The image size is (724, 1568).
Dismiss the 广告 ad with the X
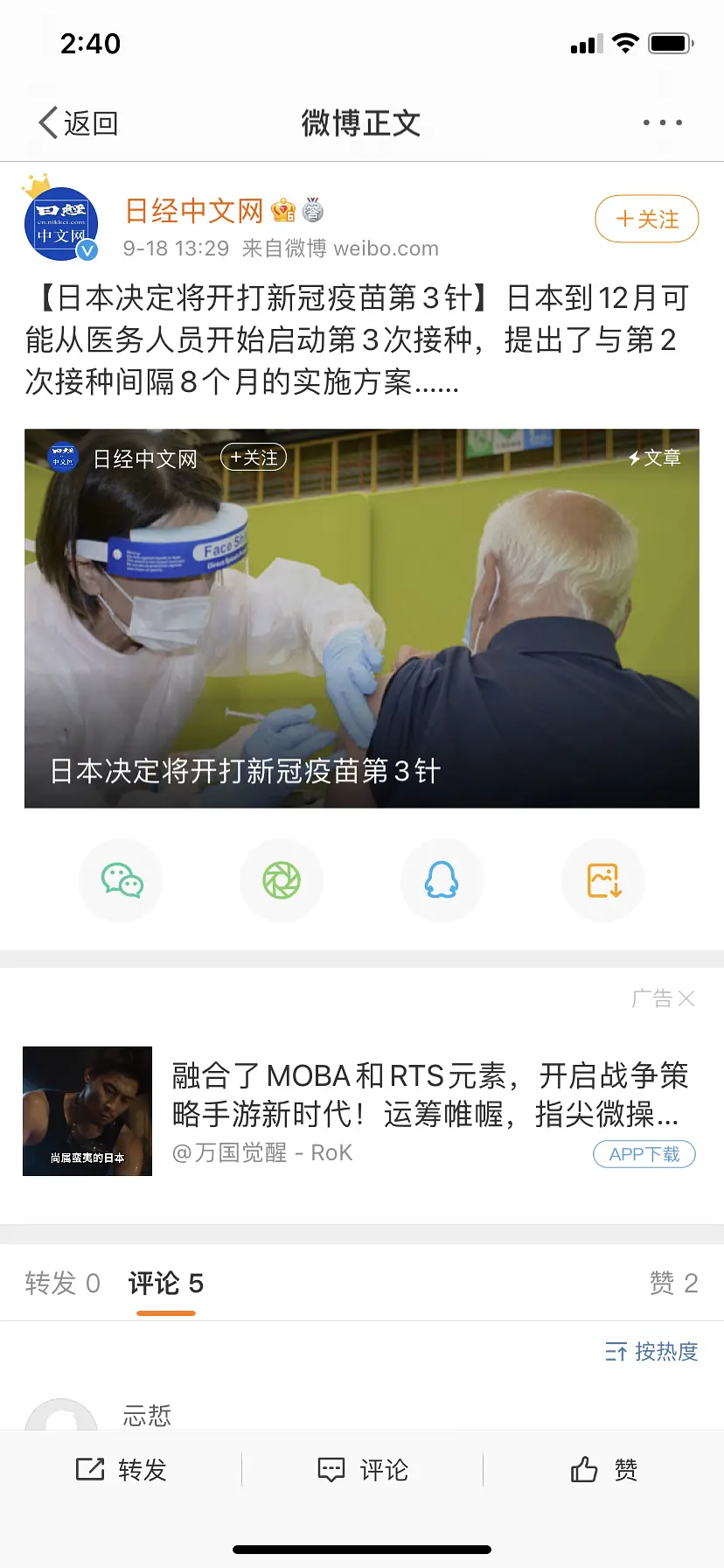point(686,998)
